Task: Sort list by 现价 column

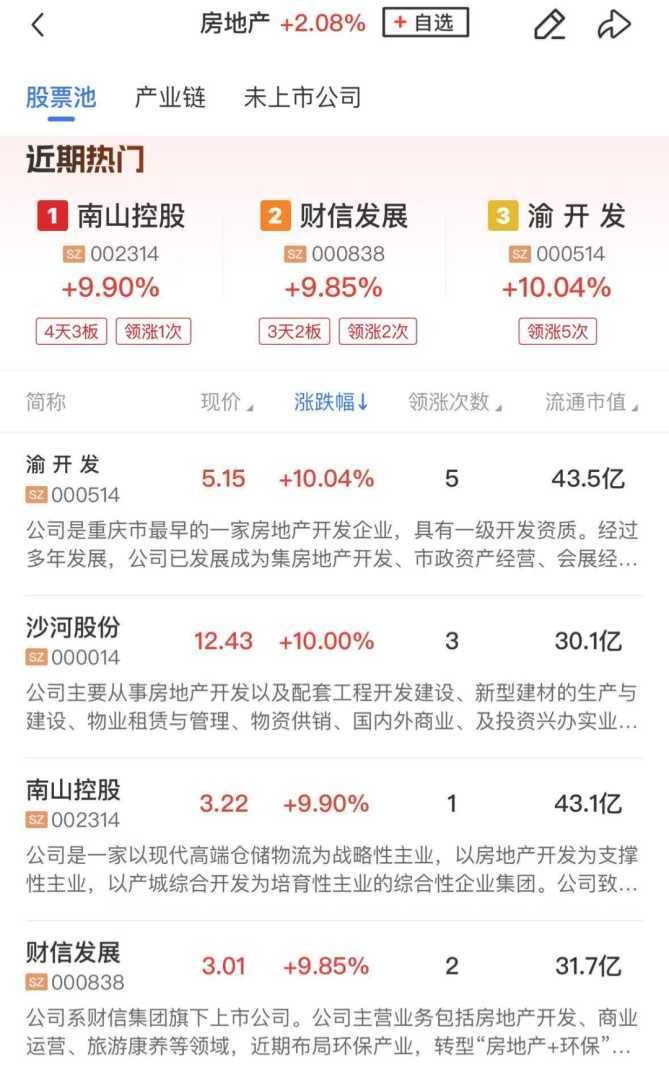Action: coord(226,402)
